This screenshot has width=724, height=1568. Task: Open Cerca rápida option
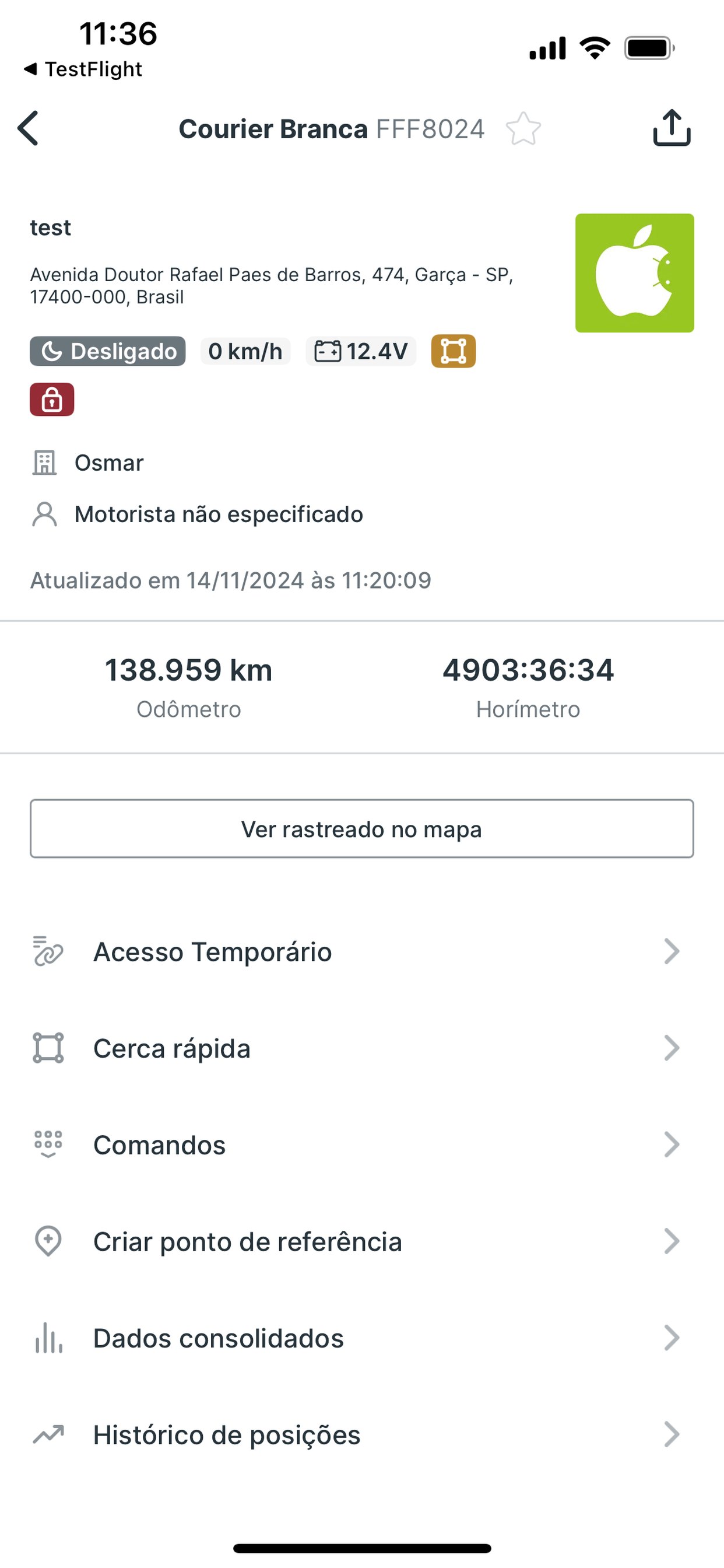tap(362, 1048)
